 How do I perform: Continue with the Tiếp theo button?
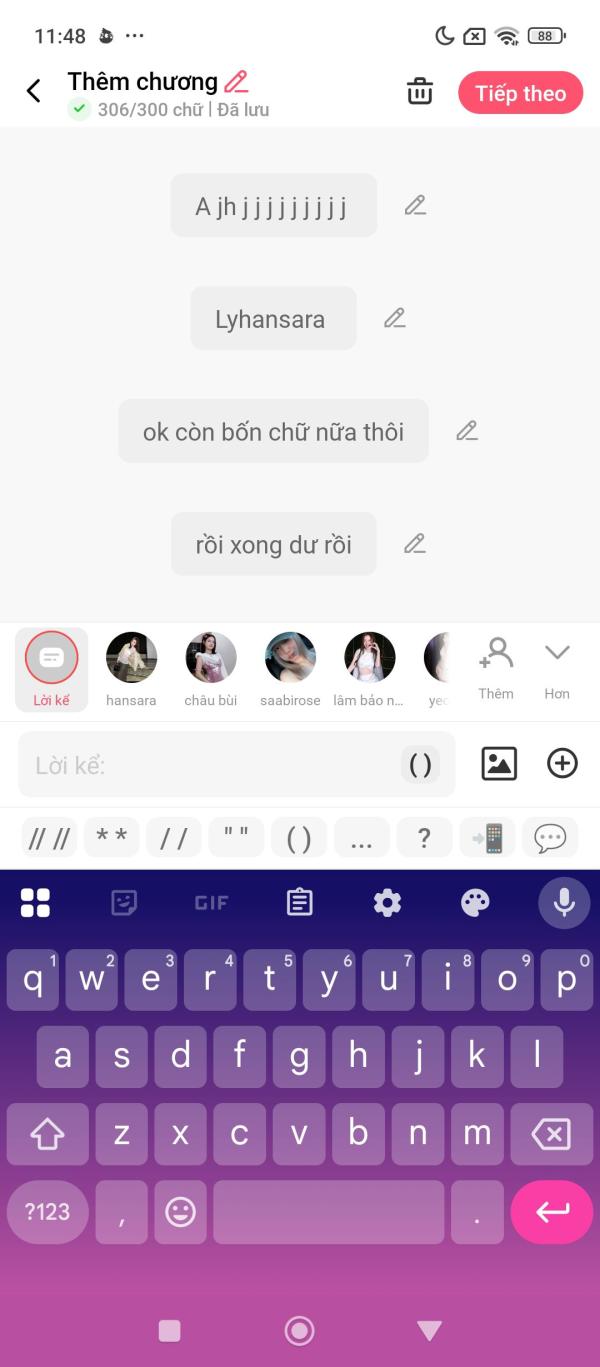[520, 93]
